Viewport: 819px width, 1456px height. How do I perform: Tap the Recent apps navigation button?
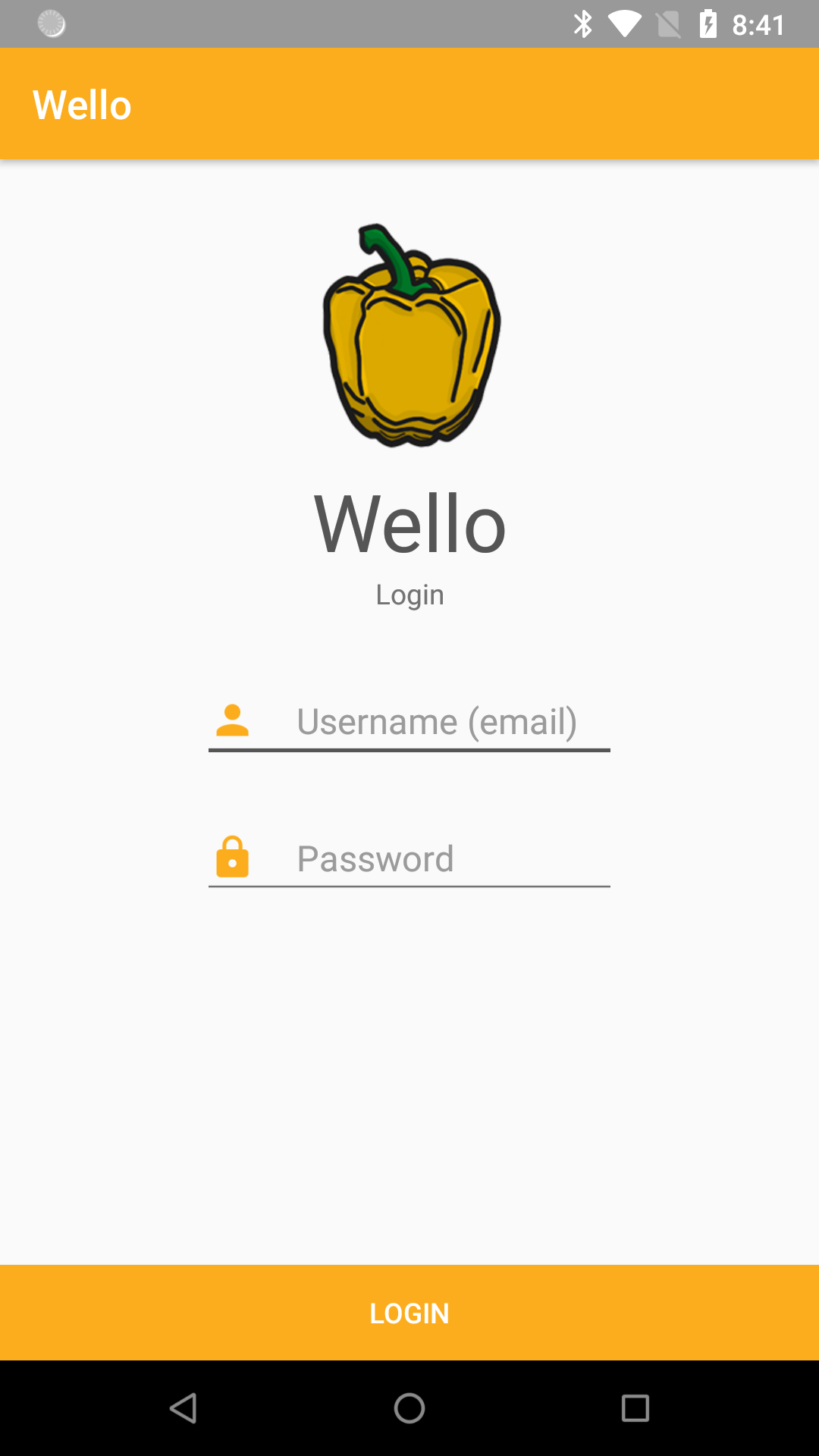(637, 1407)
